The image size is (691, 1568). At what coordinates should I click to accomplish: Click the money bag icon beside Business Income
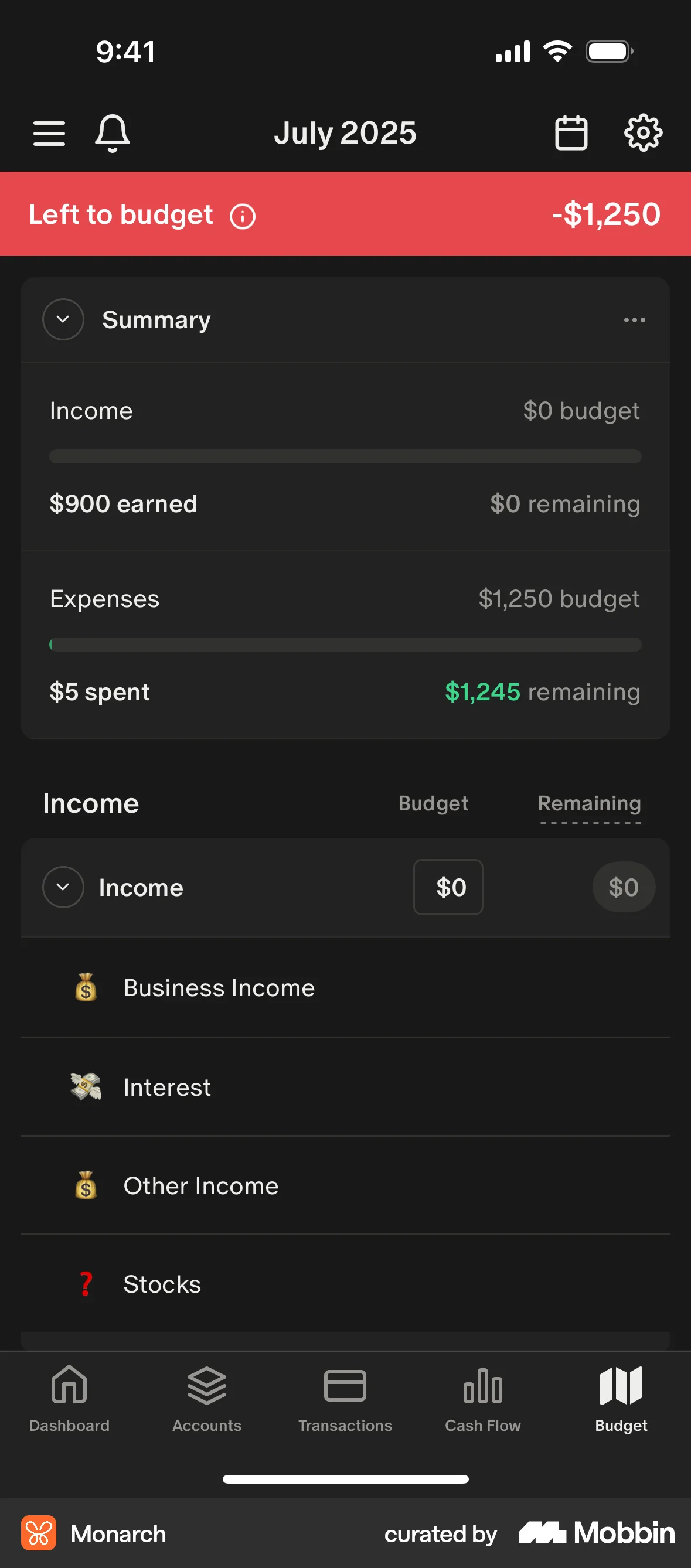(85, 987)
